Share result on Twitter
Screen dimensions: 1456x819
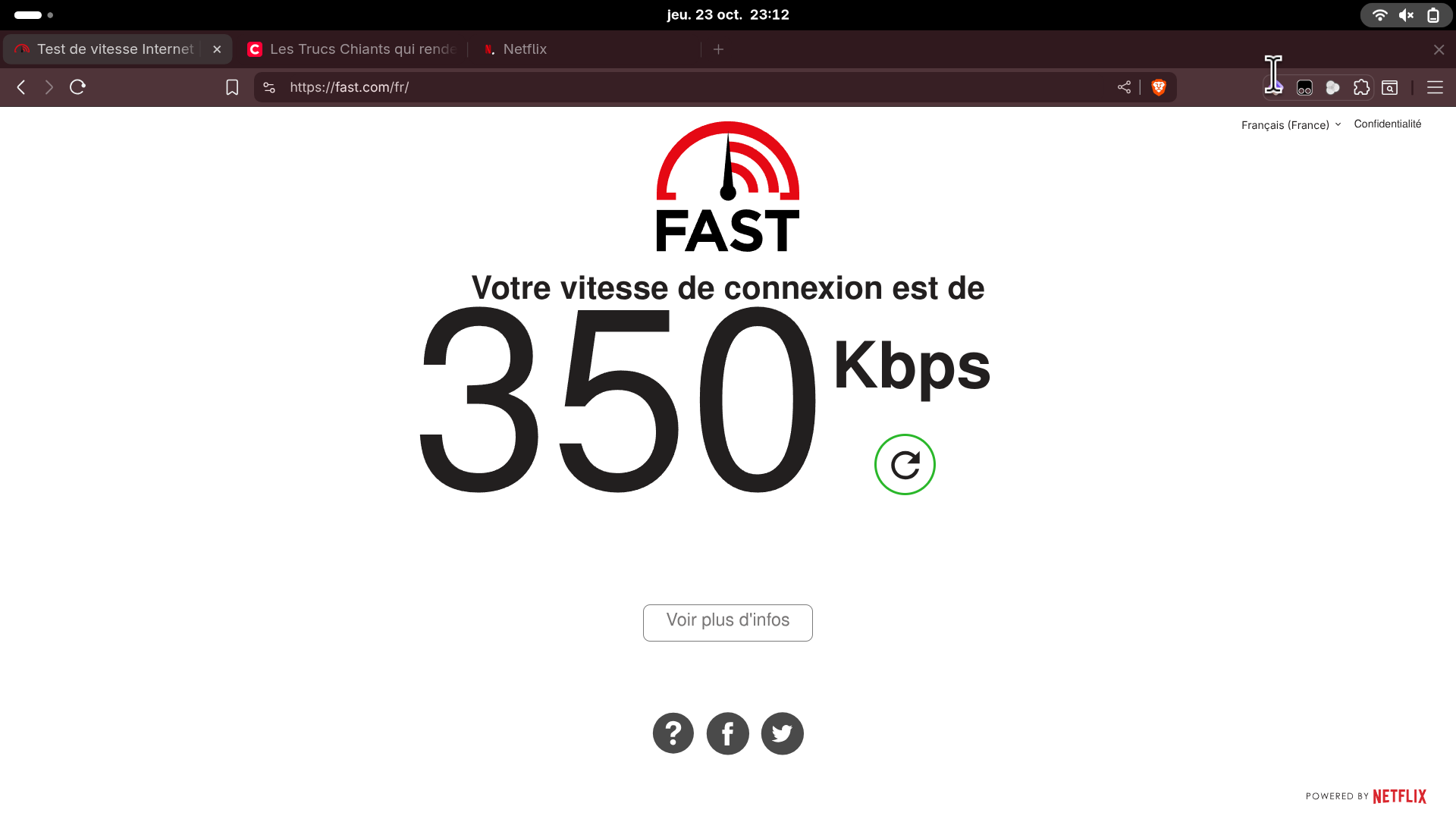782,733
